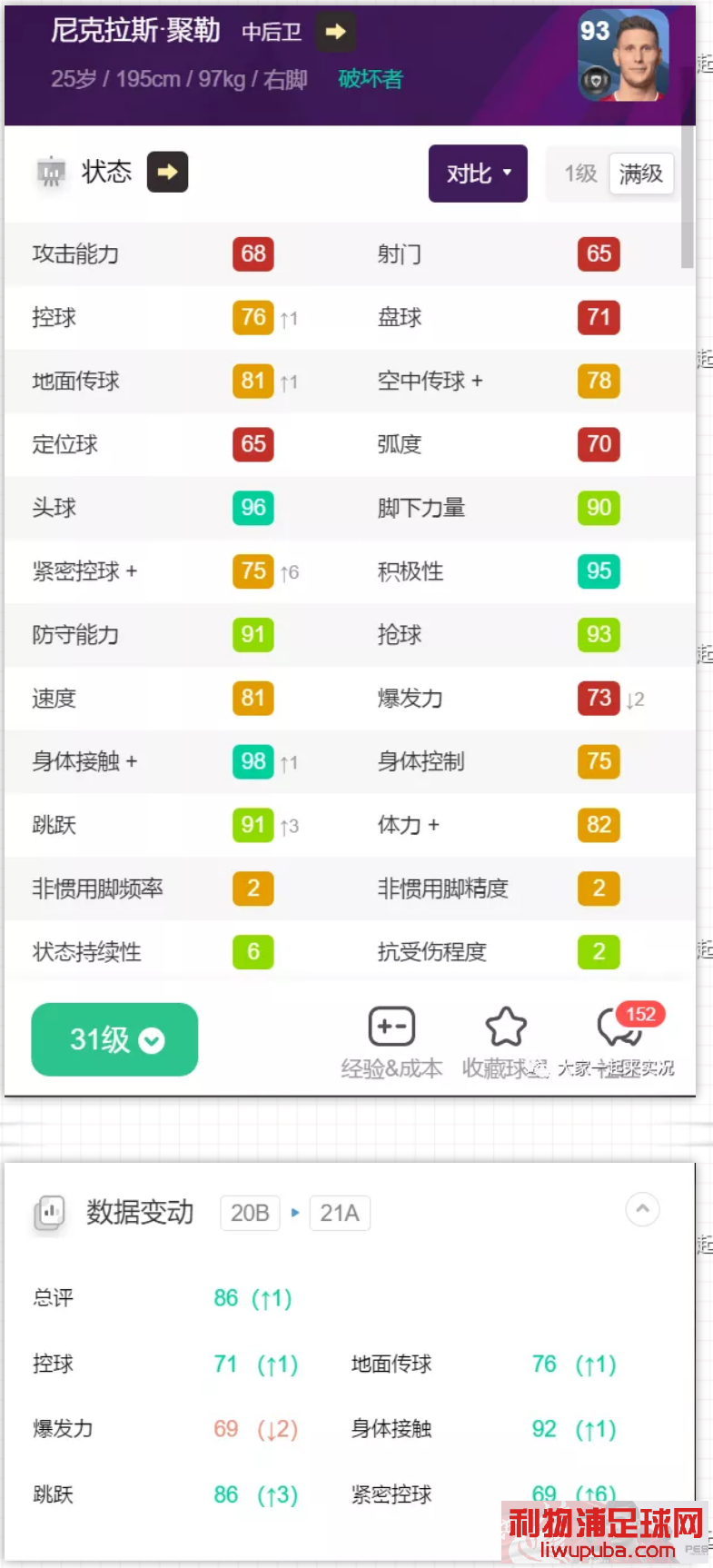The image size is (713, 1568).
Task: Switch stats to 1级
Action: [580, 174]
